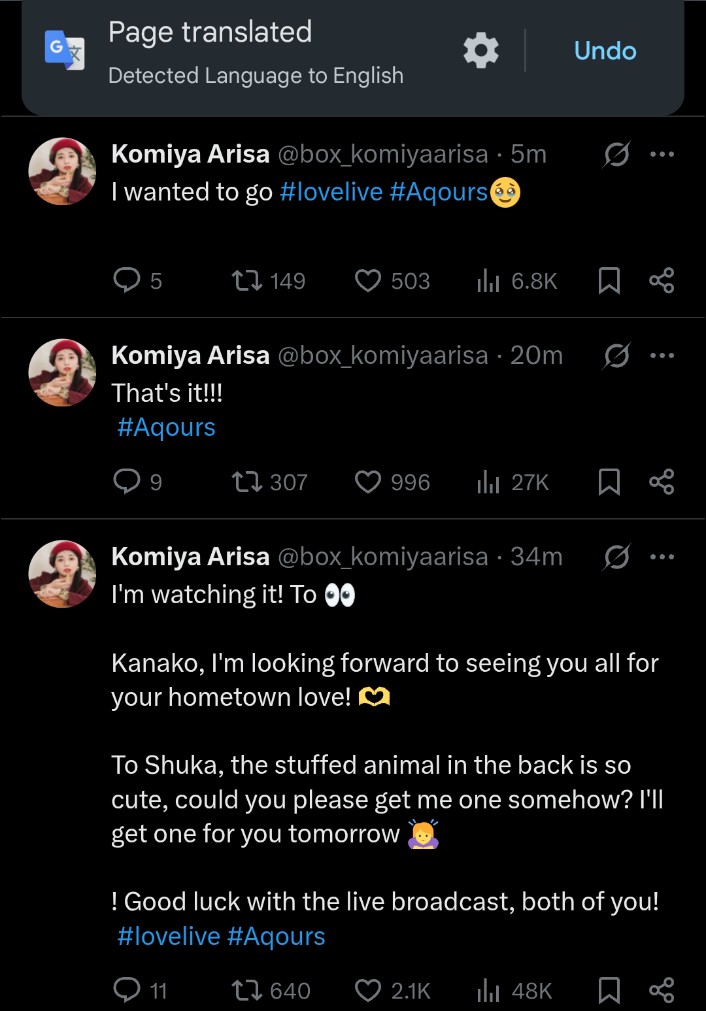Open #Aqours hashtag in the 34m post

[276, 936]
